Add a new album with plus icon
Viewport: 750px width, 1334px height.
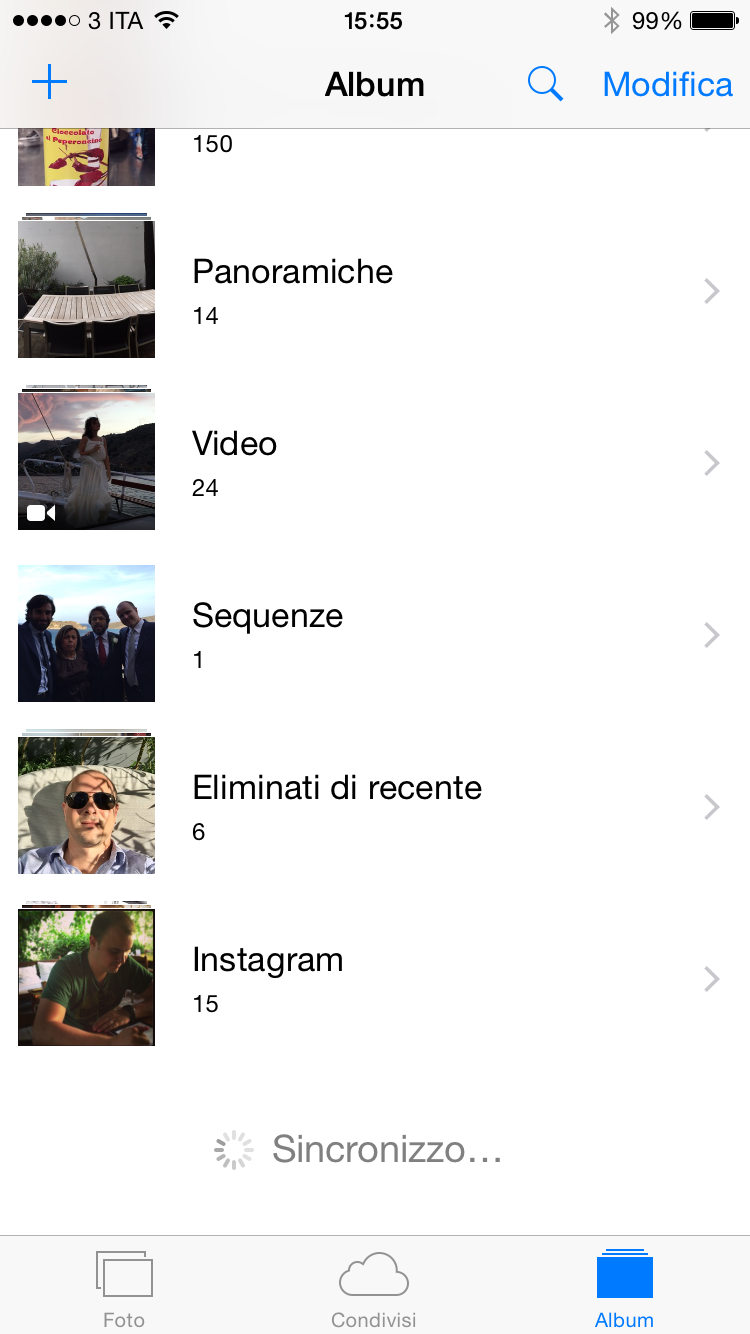49,84
